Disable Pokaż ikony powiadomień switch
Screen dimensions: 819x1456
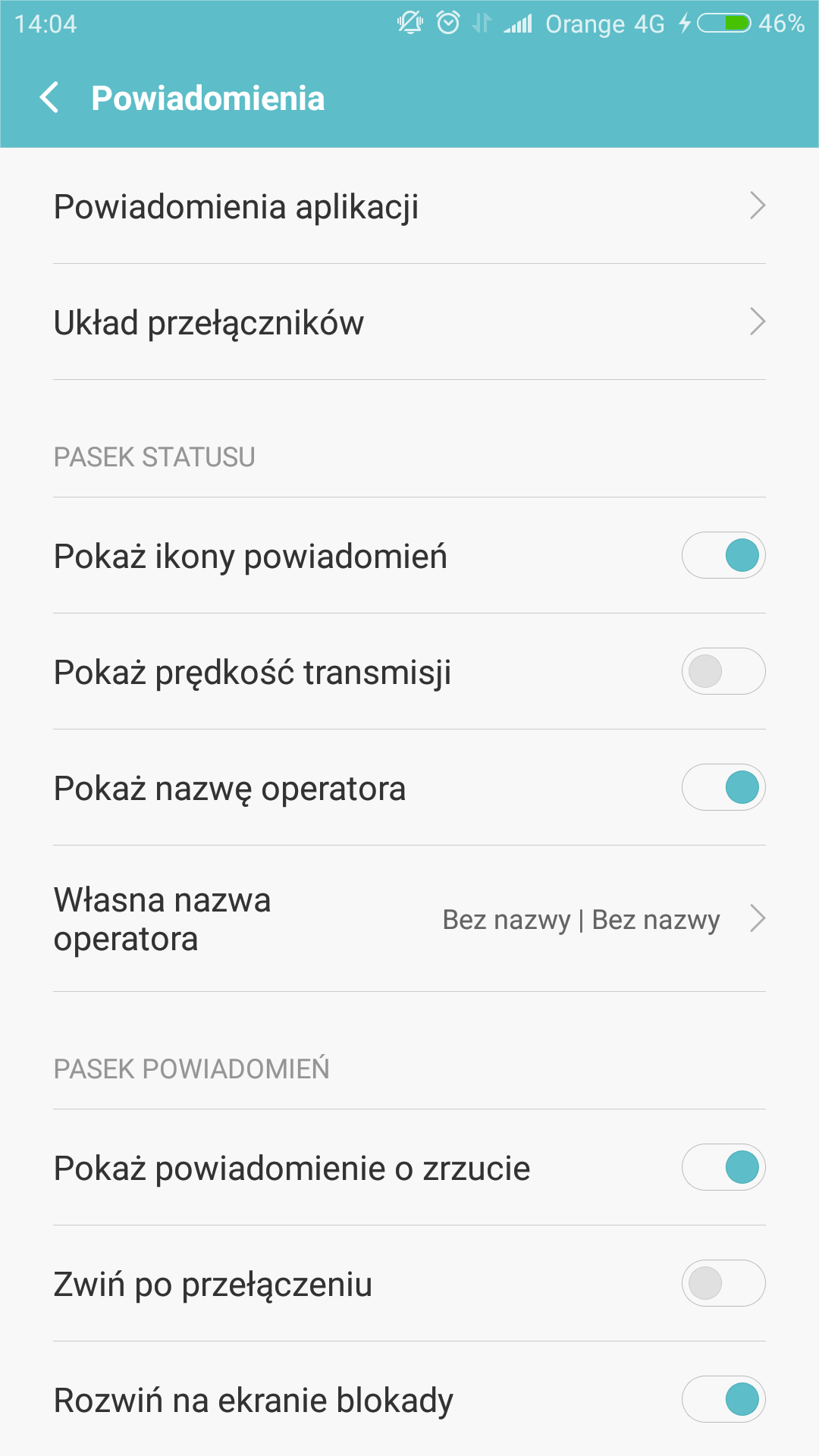coord(723,555)
